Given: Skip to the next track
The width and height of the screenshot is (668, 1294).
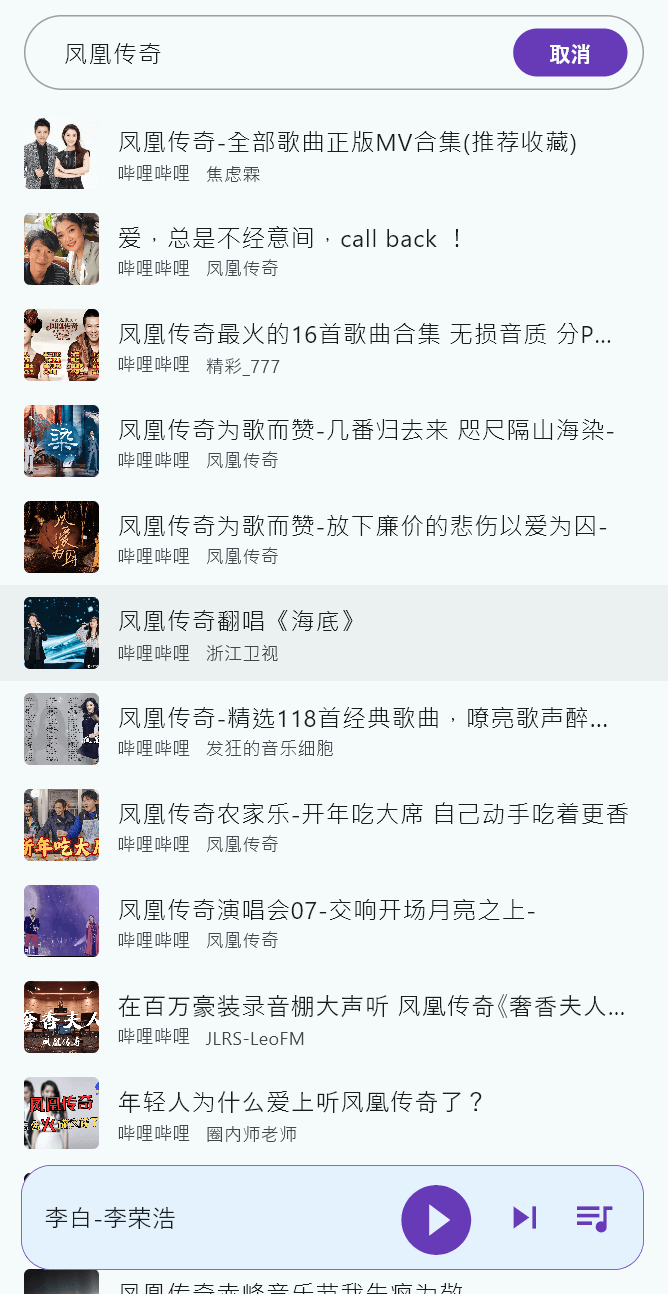Looking at the screenshot, I should [x=524, y=1218].
